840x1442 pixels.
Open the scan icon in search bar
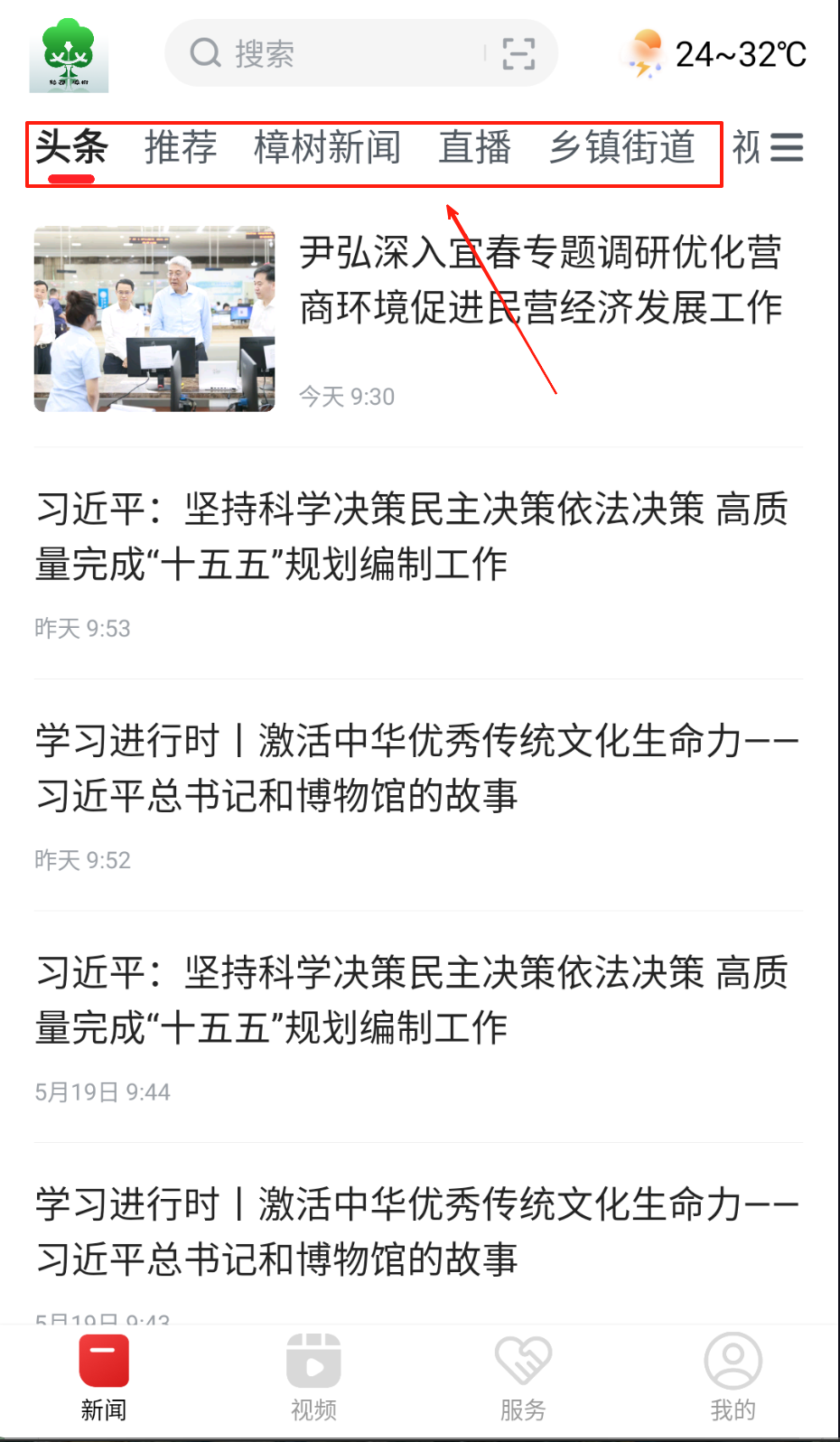coord(518,54)
